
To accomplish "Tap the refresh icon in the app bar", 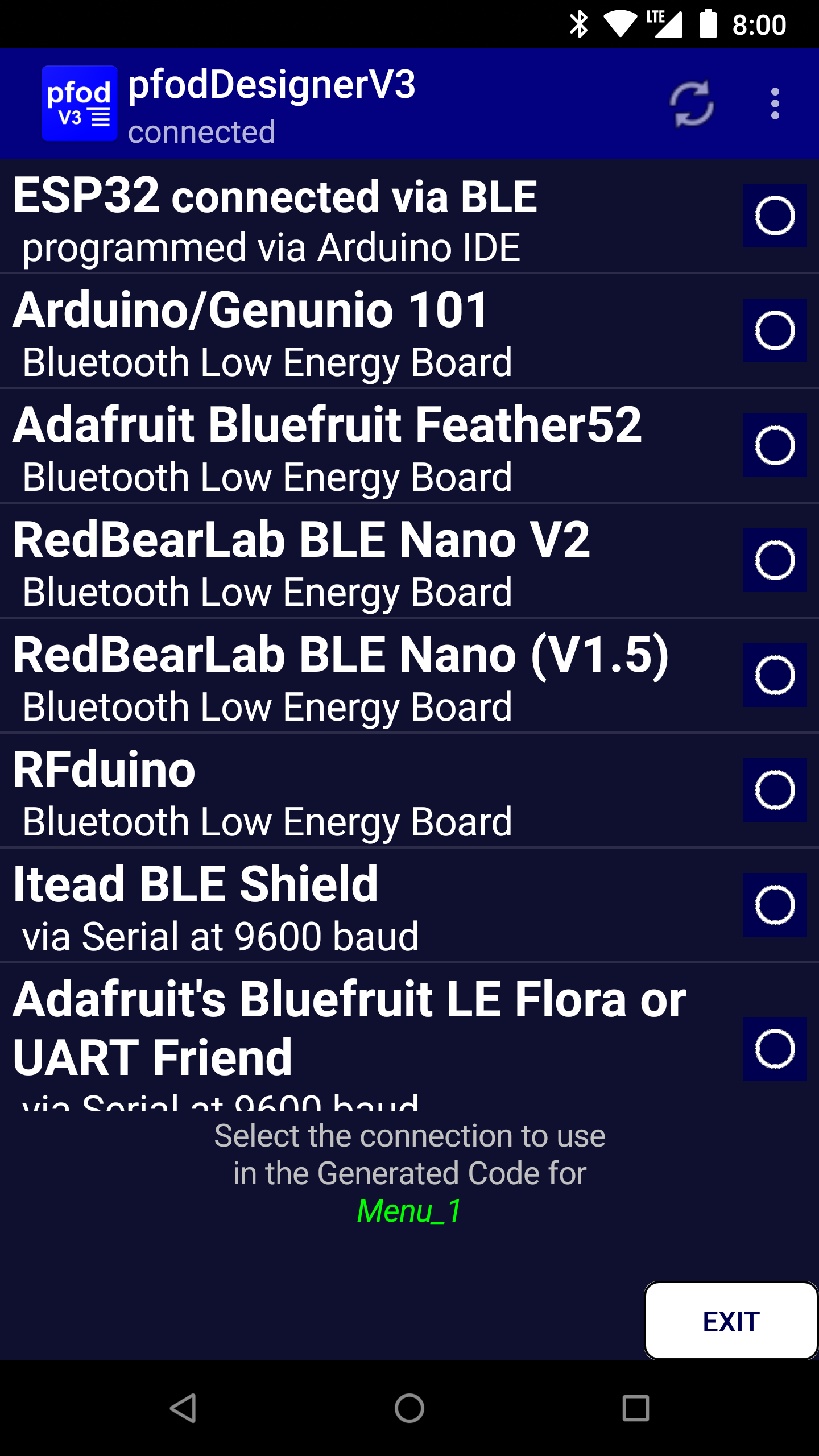I will point(692,104).
